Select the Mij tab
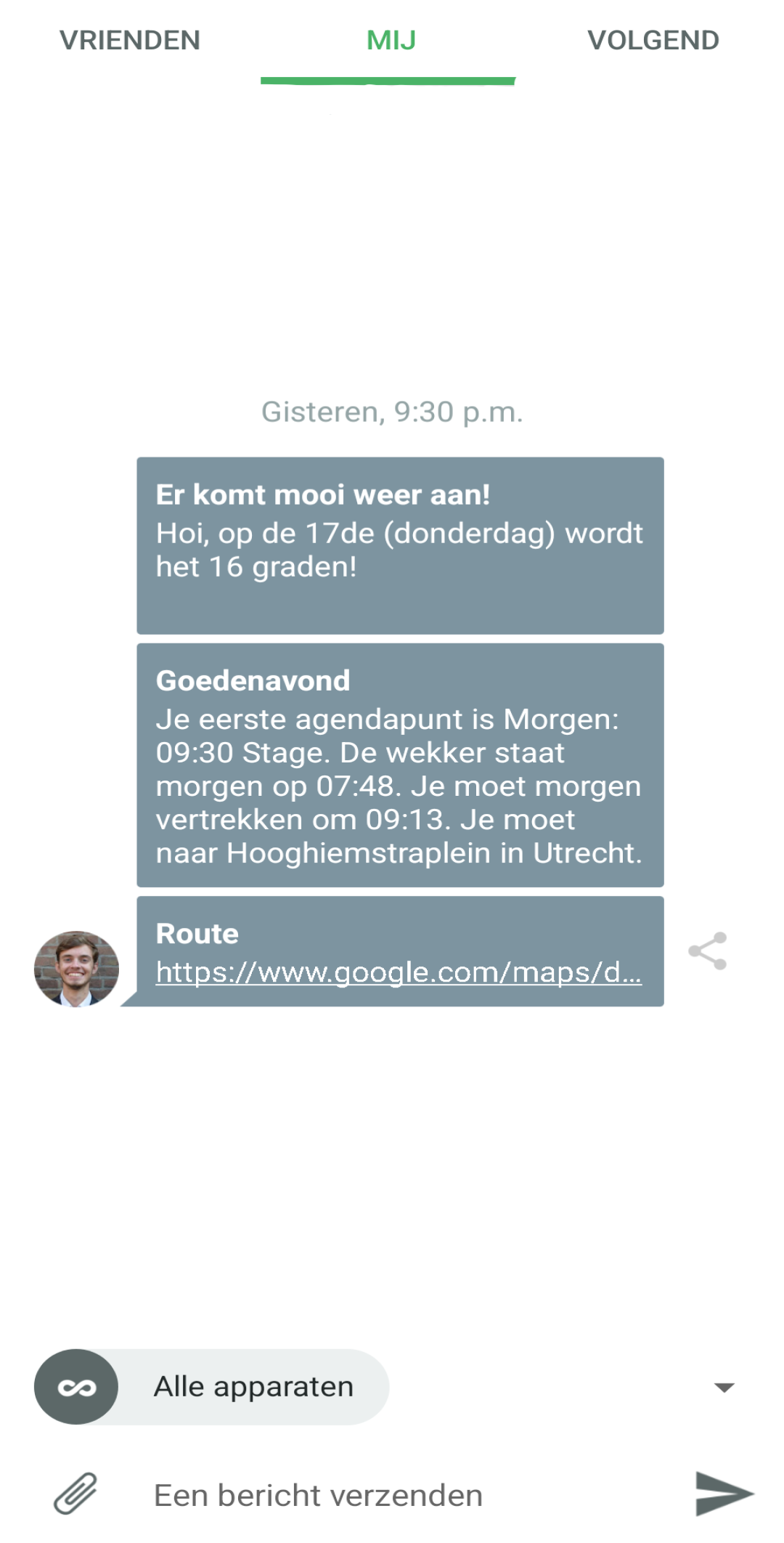This screenshot has width=784, height=1543. tap(391, 41)
